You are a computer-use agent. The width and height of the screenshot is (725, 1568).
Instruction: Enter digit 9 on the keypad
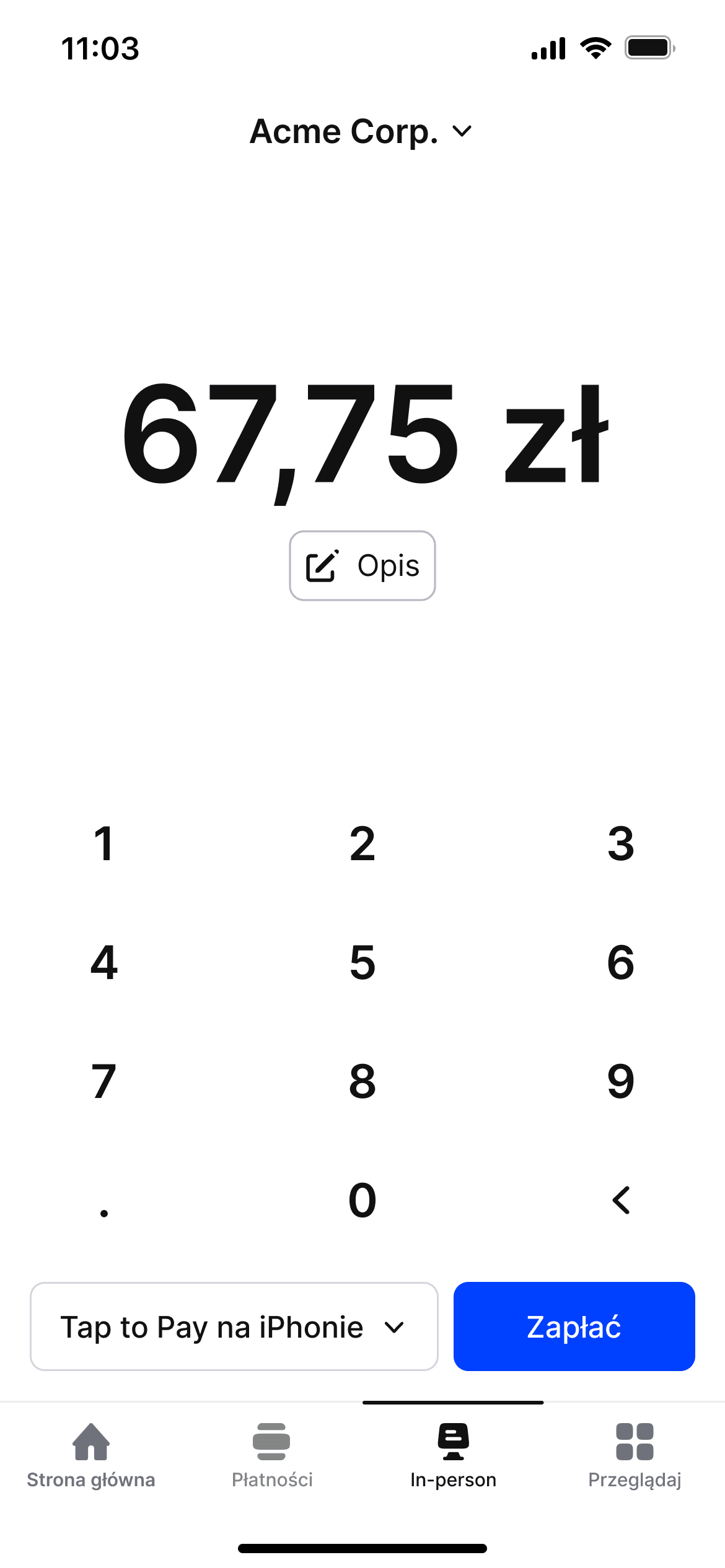(621, 1081)
